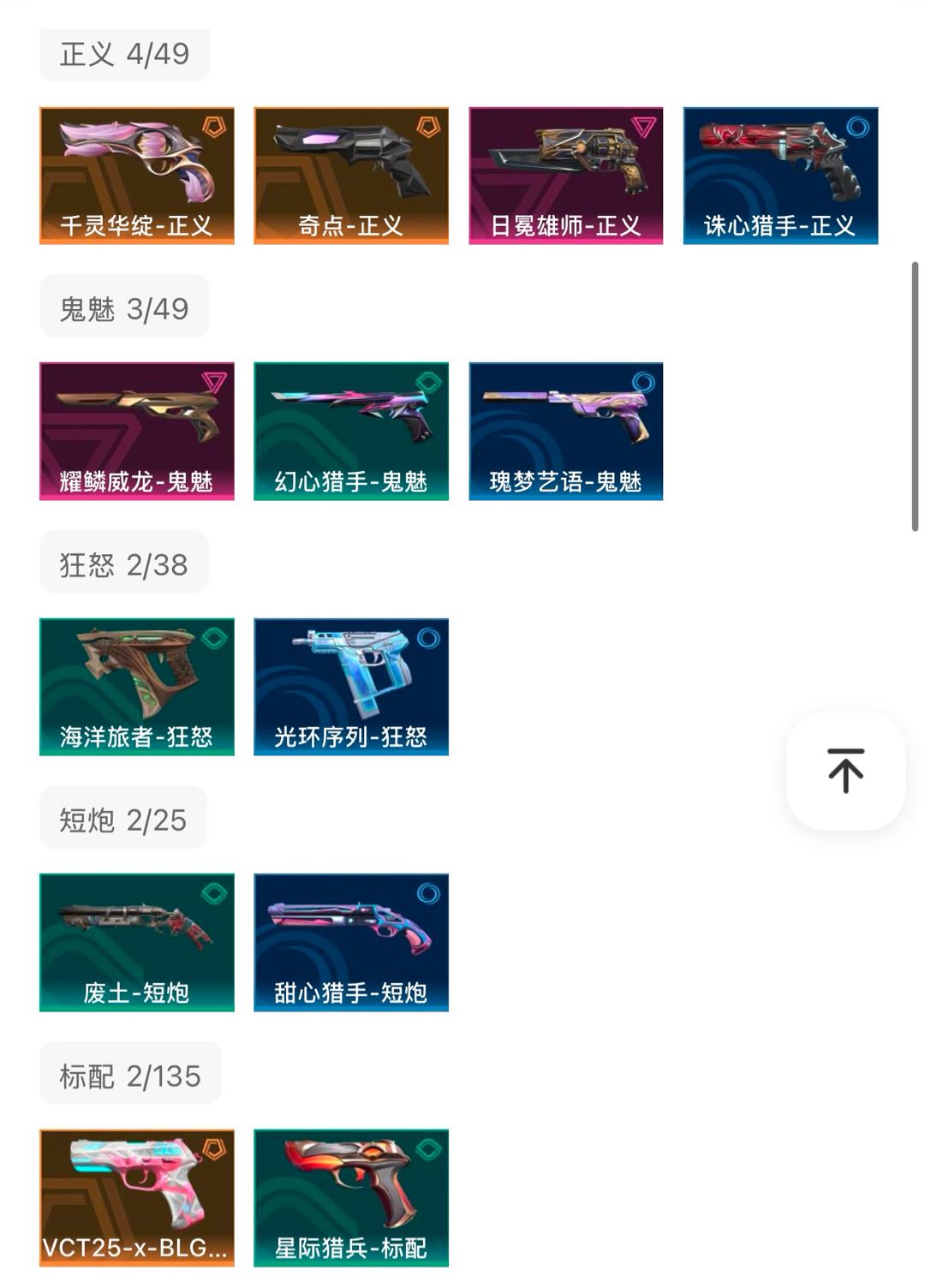925x1288 pixels.
Task: Open the 耀鳞威龙-鬼魅 skin tile
Action: click(x=137, y=431)
